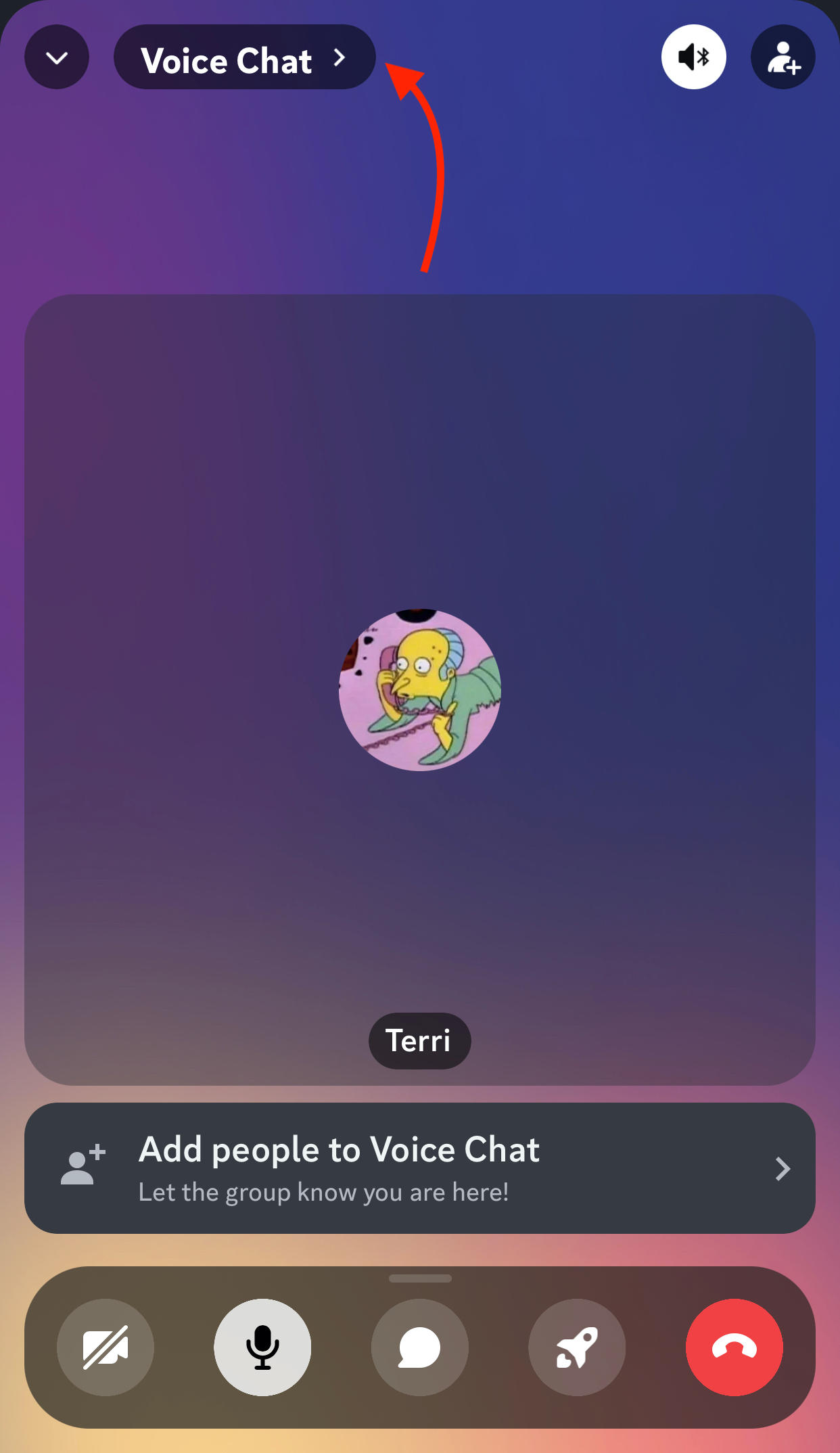Image resolution: width=840 pixels, height=1453 pixels.
Task: Tap the red hang up icon
Action: tap(734, 1348)
